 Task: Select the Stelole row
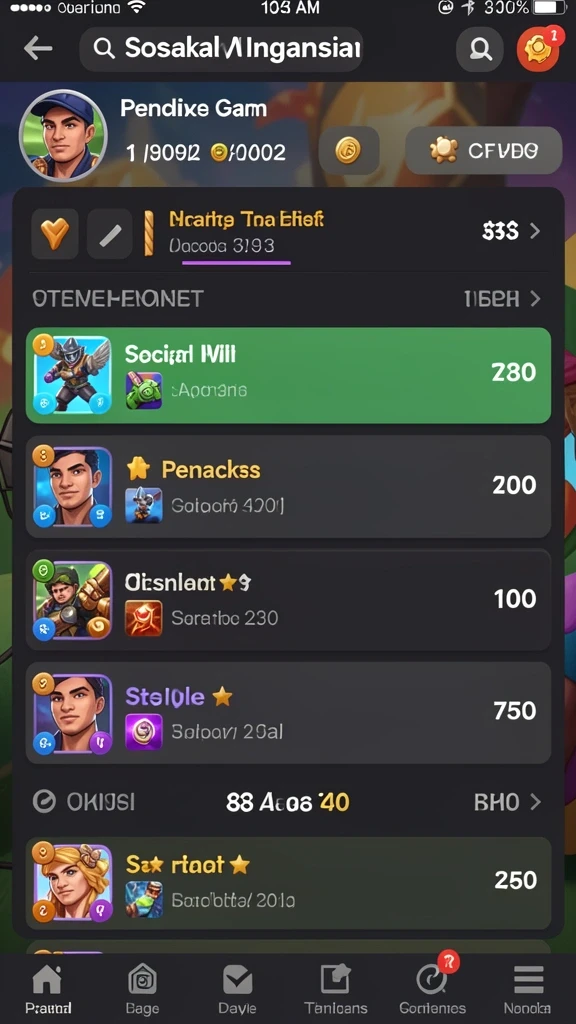pyautogui.click(x=288, y=712)
